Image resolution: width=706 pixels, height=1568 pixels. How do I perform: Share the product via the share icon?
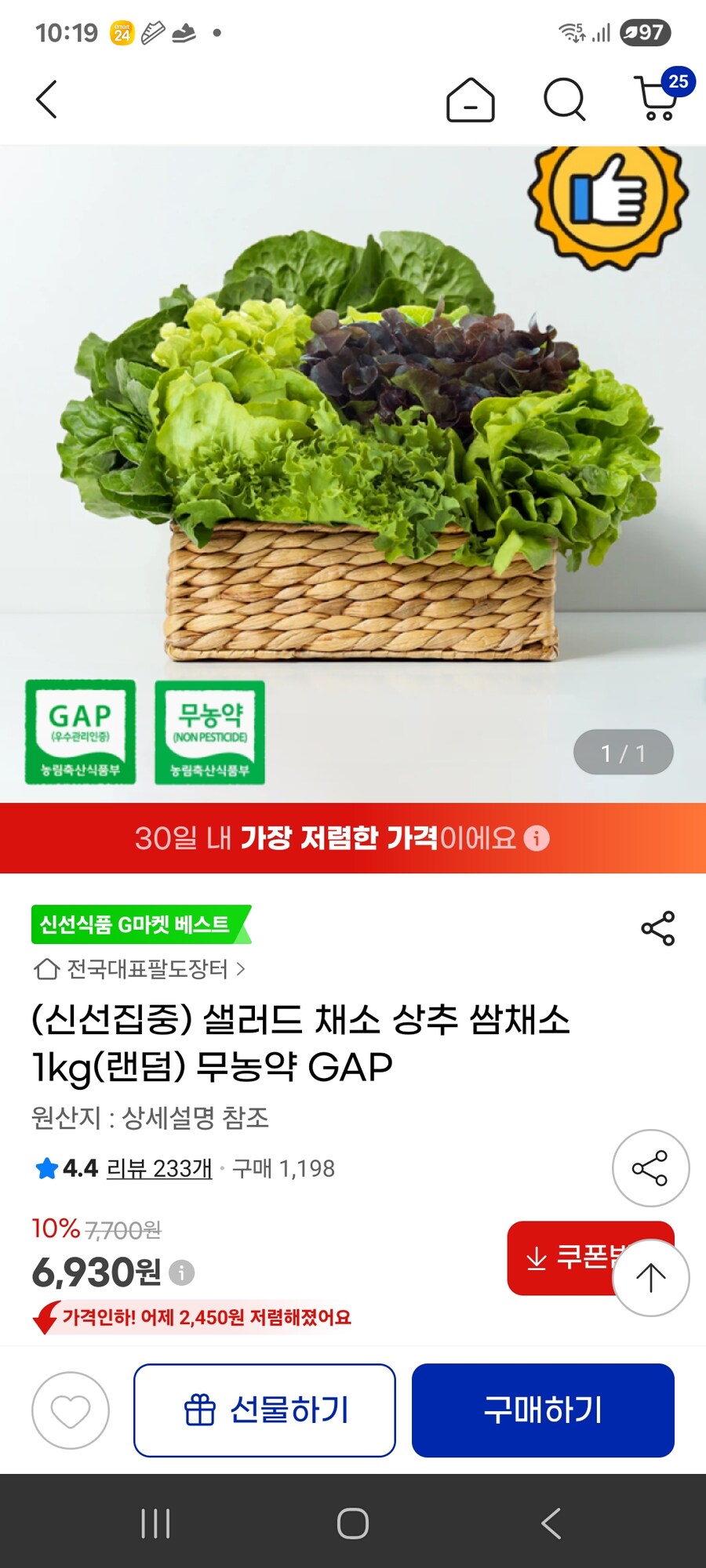[x=657, y=927]
